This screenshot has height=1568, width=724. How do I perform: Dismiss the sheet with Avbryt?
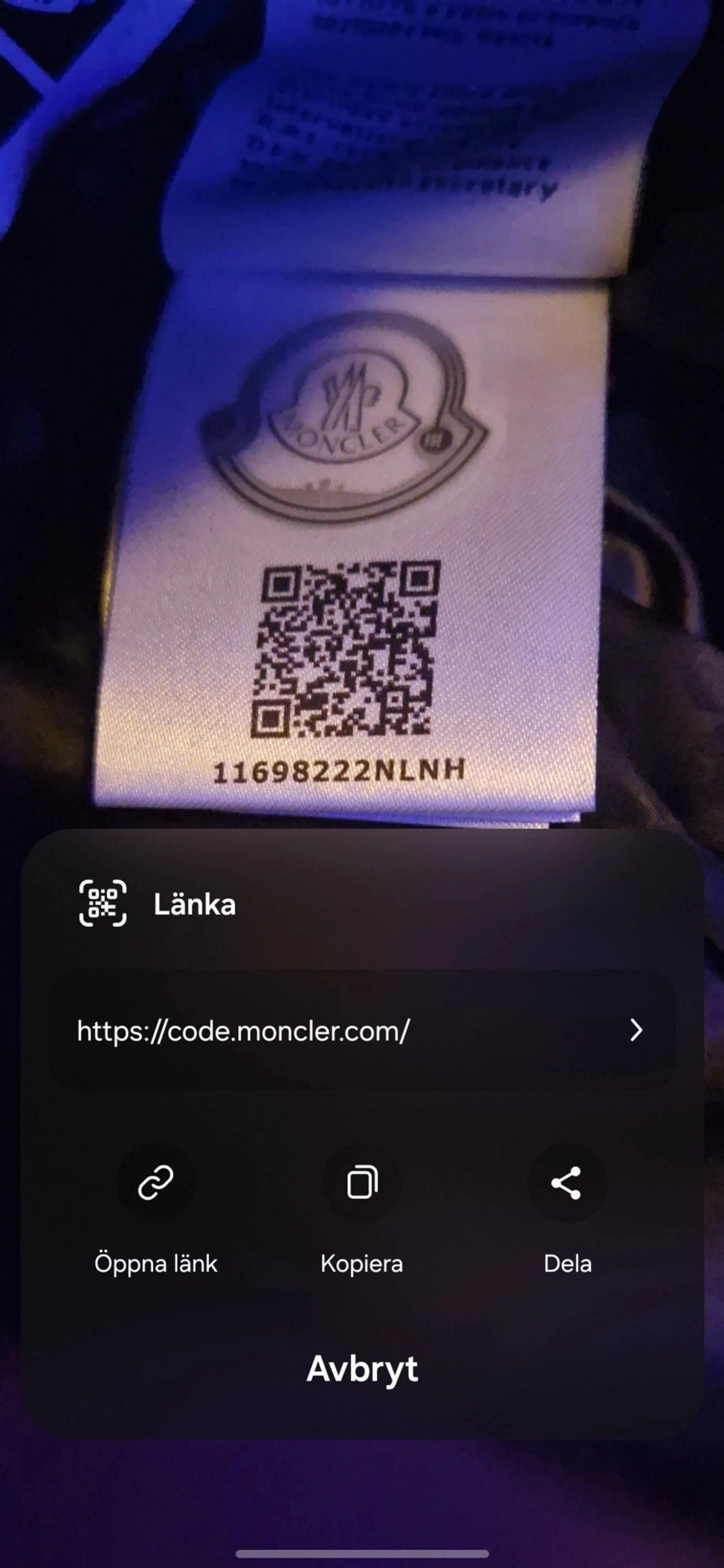[x=362, y=1369]
